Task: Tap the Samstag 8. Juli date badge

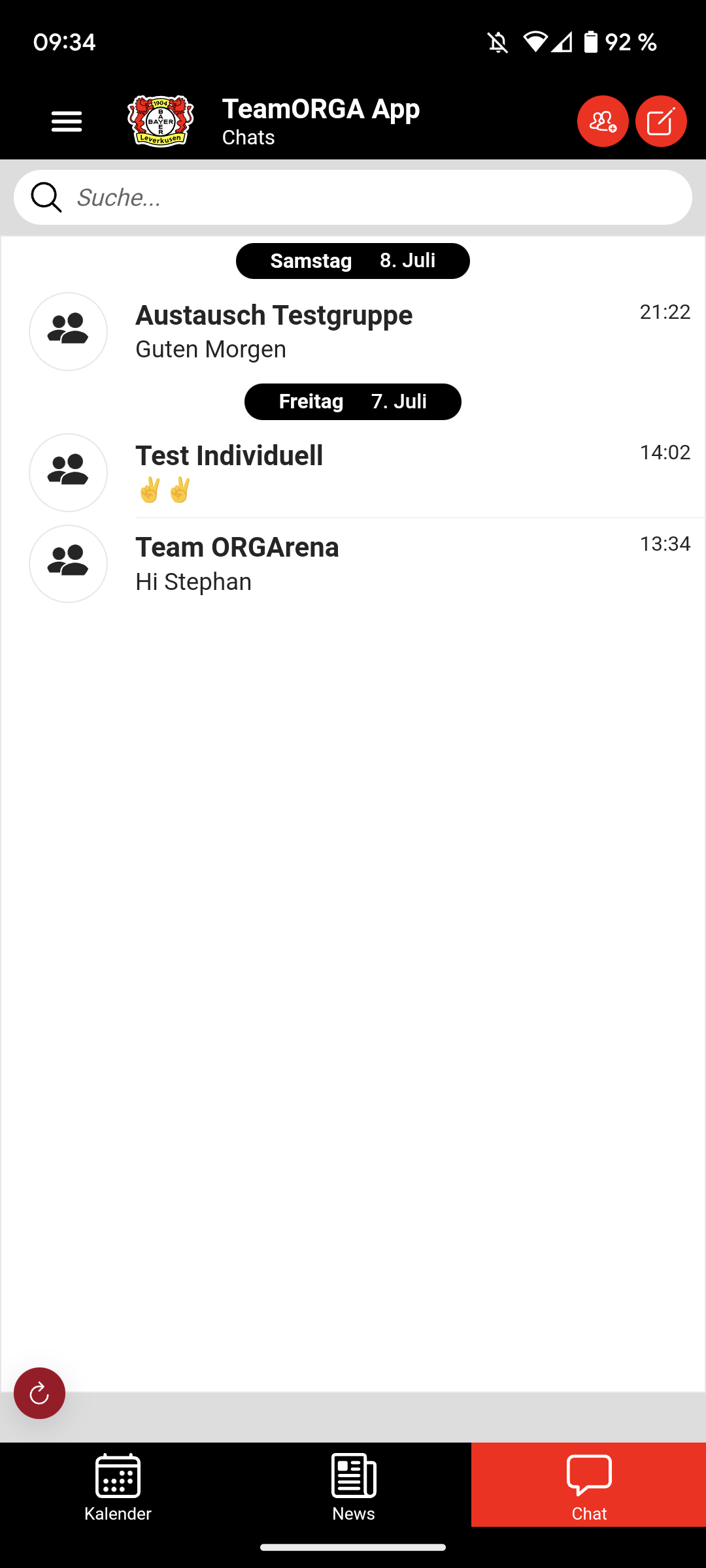Action: click(x=352, y=260)
